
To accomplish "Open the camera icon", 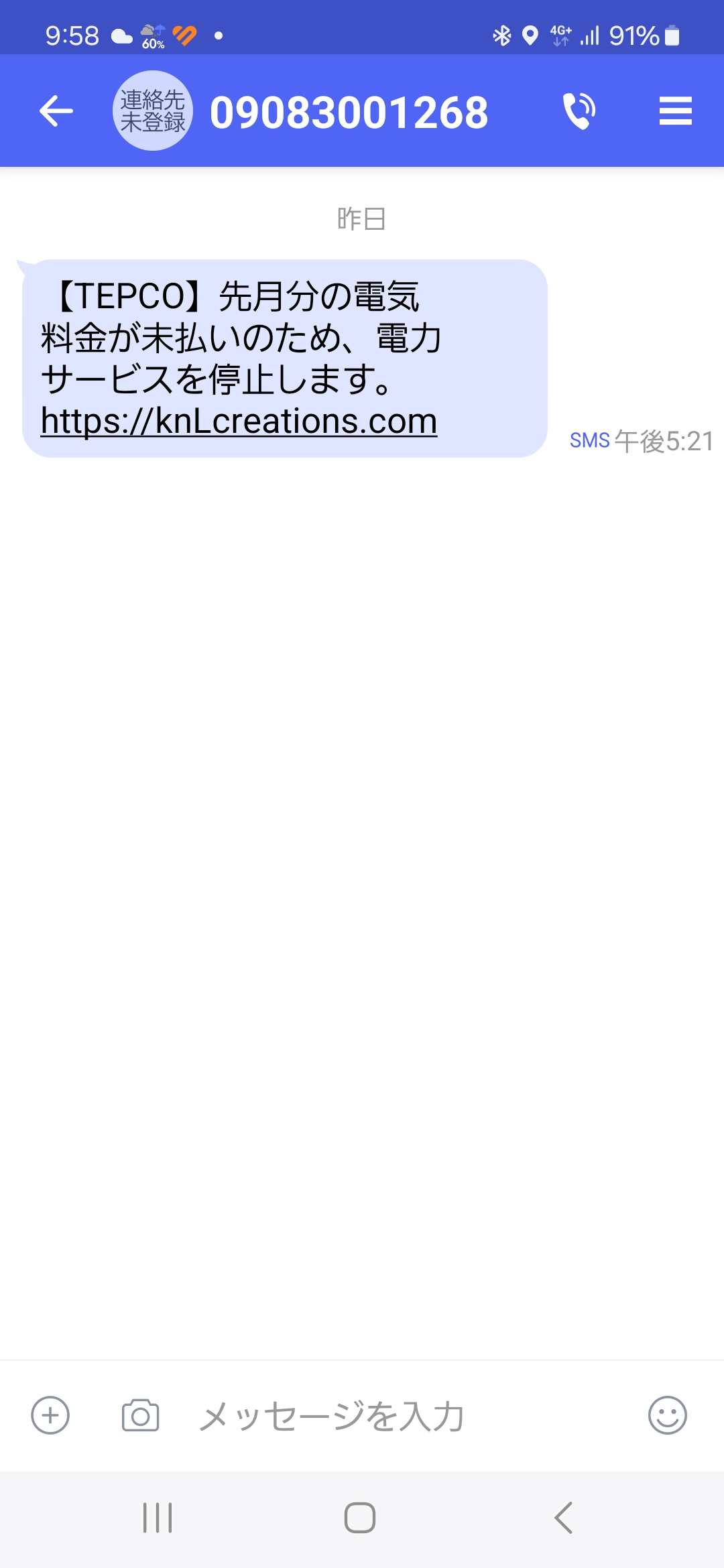I will (x=140, y=1415).
